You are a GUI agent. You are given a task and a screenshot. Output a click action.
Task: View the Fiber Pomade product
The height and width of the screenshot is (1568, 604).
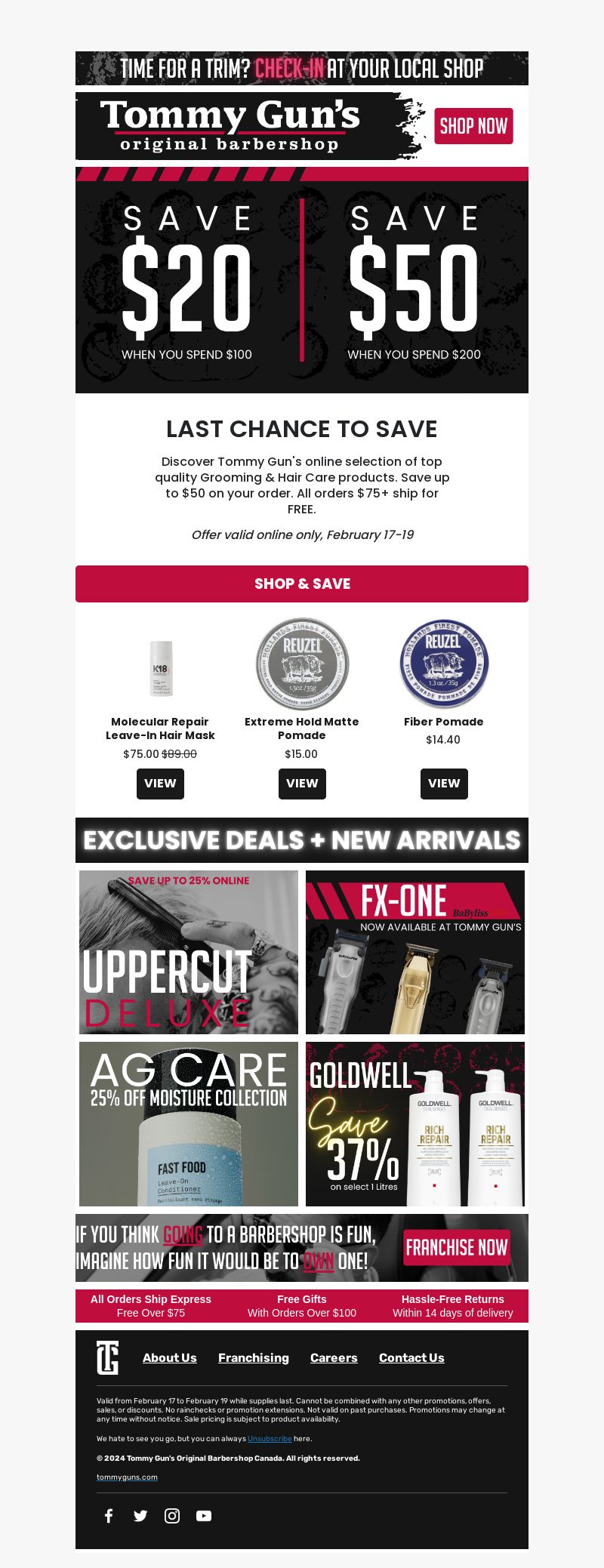coord(444,784)
